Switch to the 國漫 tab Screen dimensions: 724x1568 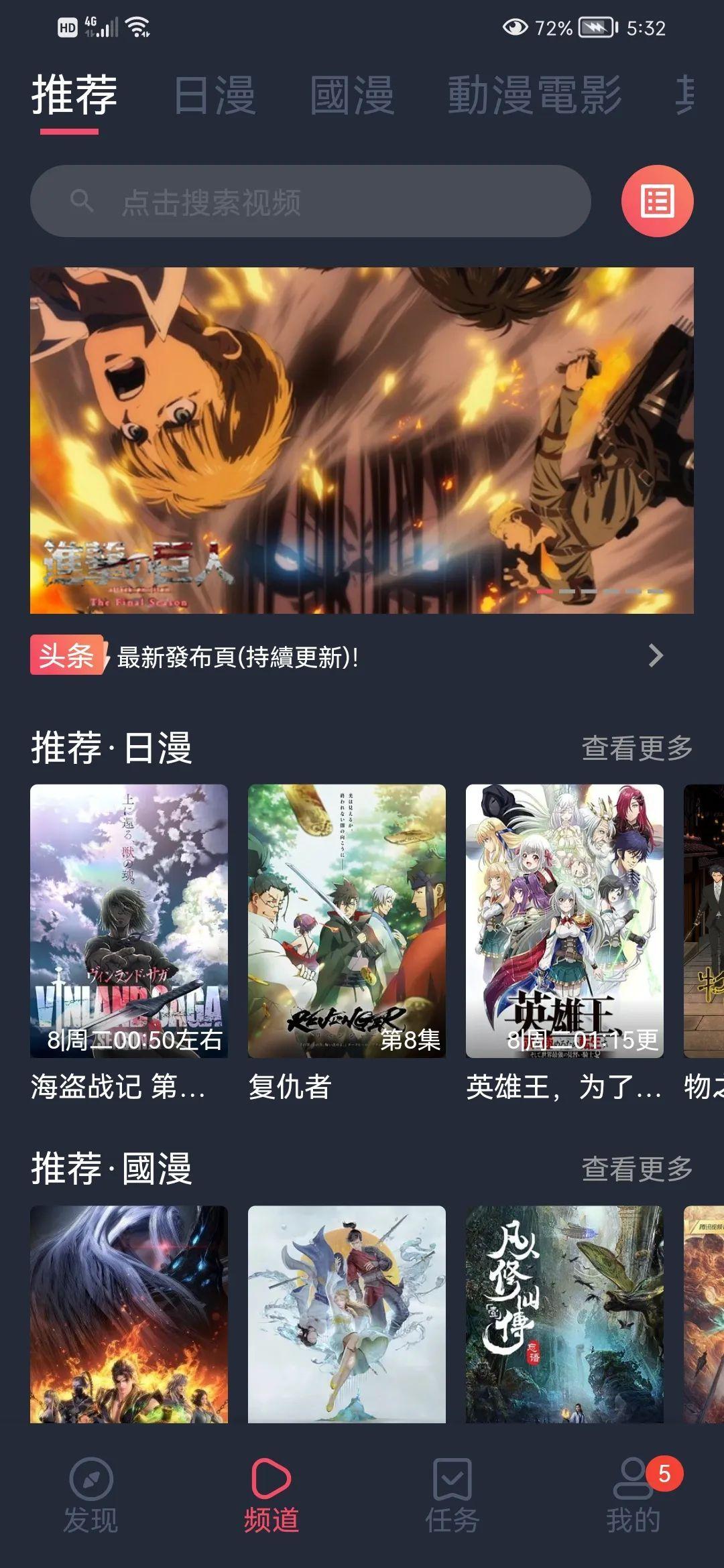(352, 95)
